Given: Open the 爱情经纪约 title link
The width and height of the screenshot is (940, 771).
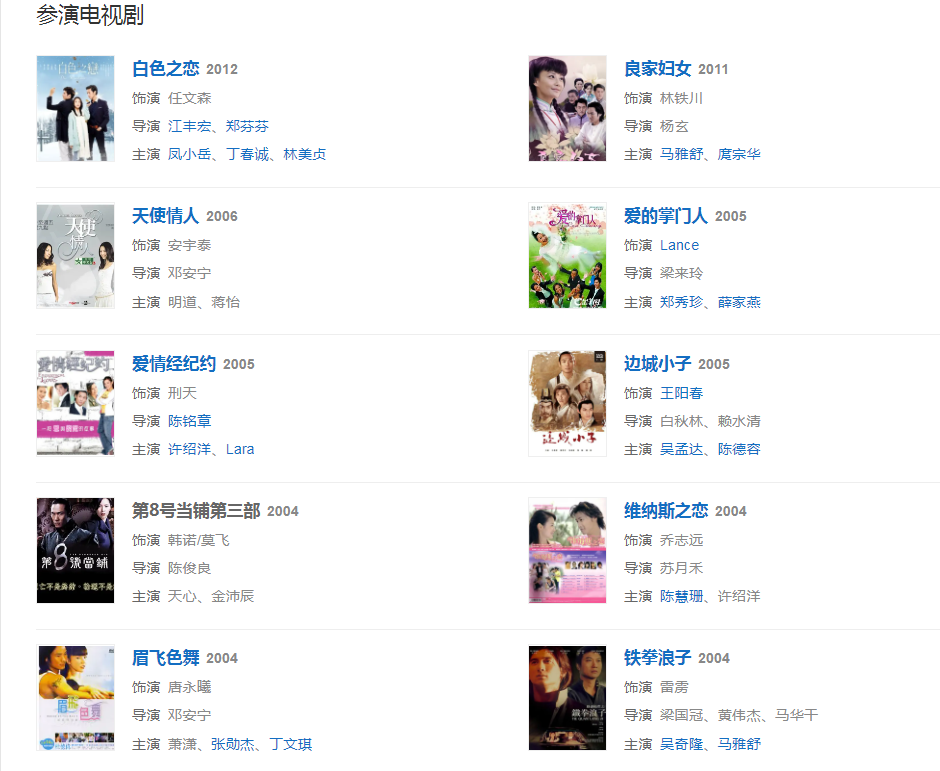Looking at the screenshot, I should 174,364.
